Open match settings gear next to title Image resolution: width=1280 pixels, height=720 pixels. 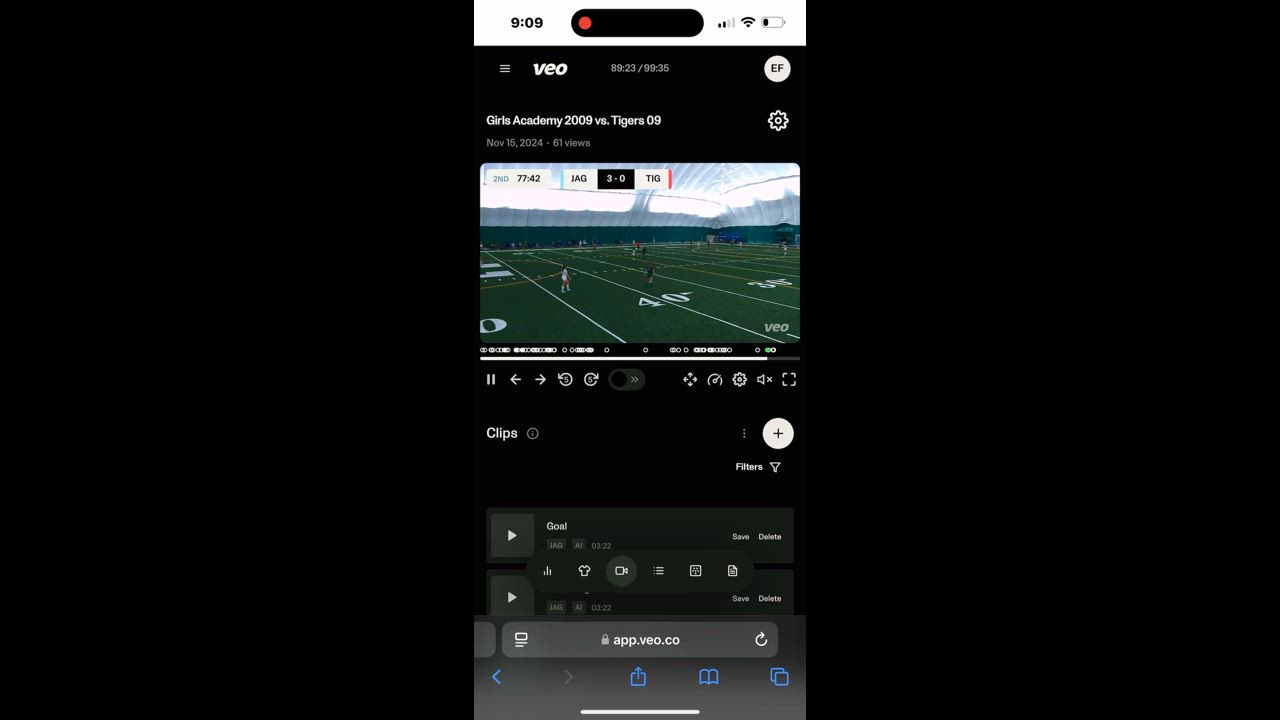[778, 121]
